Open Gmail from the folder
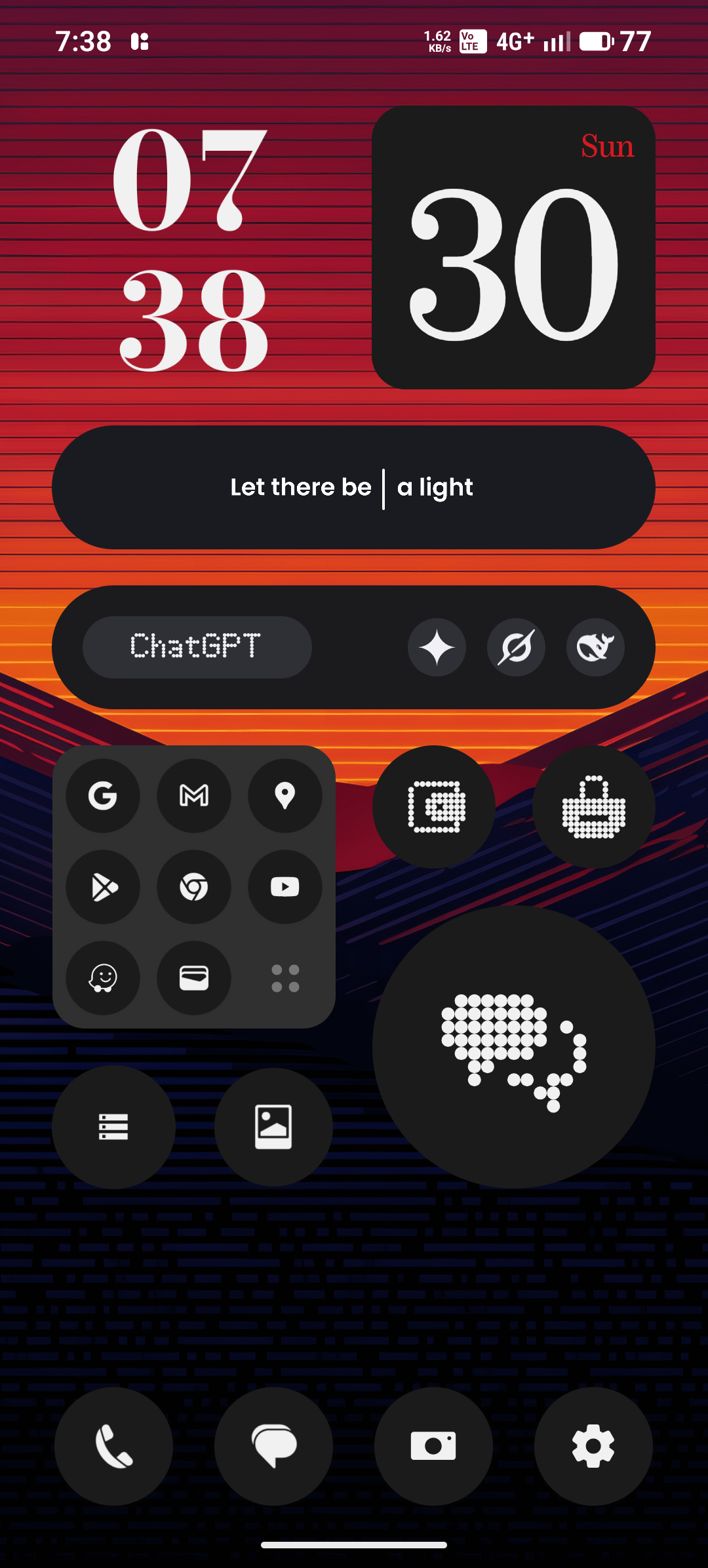This screenshot has height=1568, width=708. pos(194,796)
